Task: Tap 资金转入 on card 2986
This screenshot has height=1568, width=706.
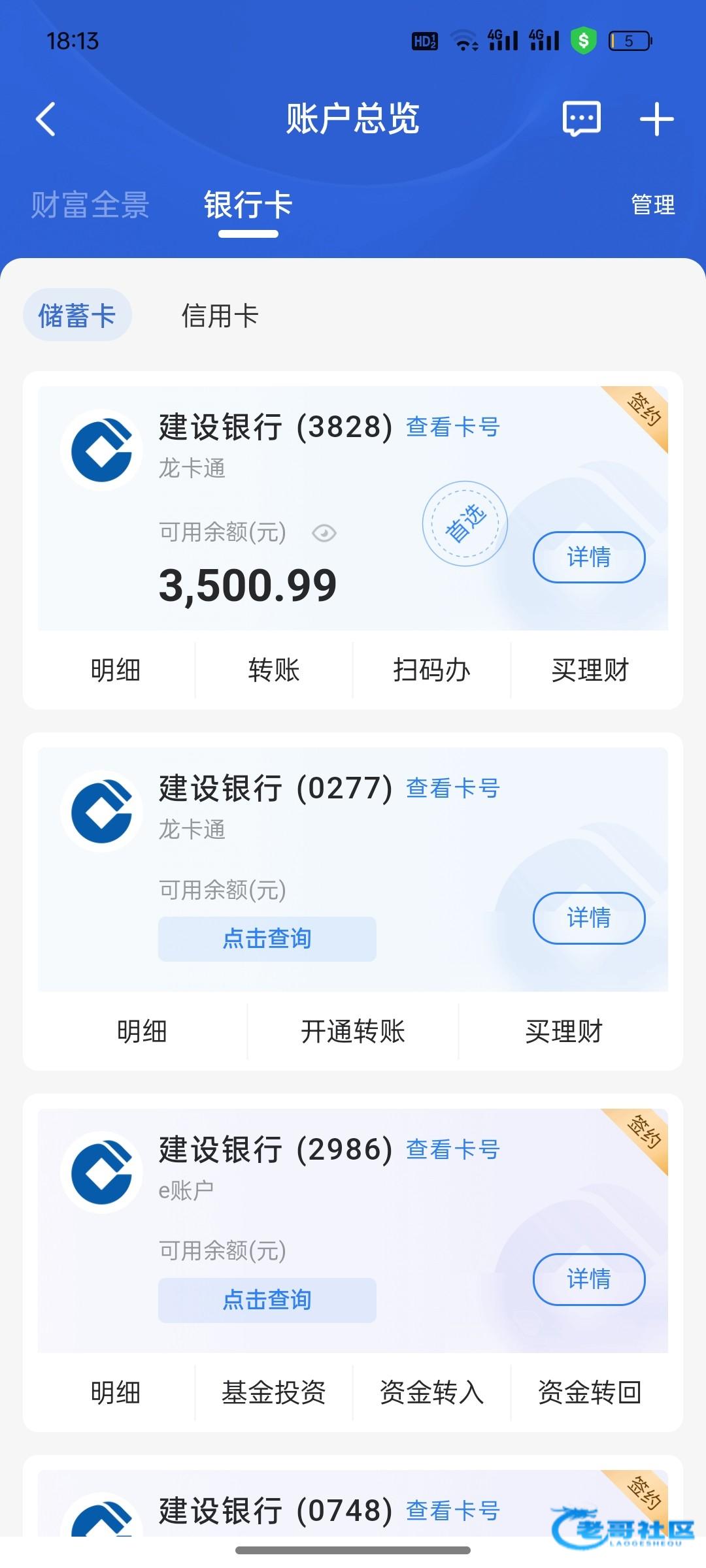Action: 431,1393
